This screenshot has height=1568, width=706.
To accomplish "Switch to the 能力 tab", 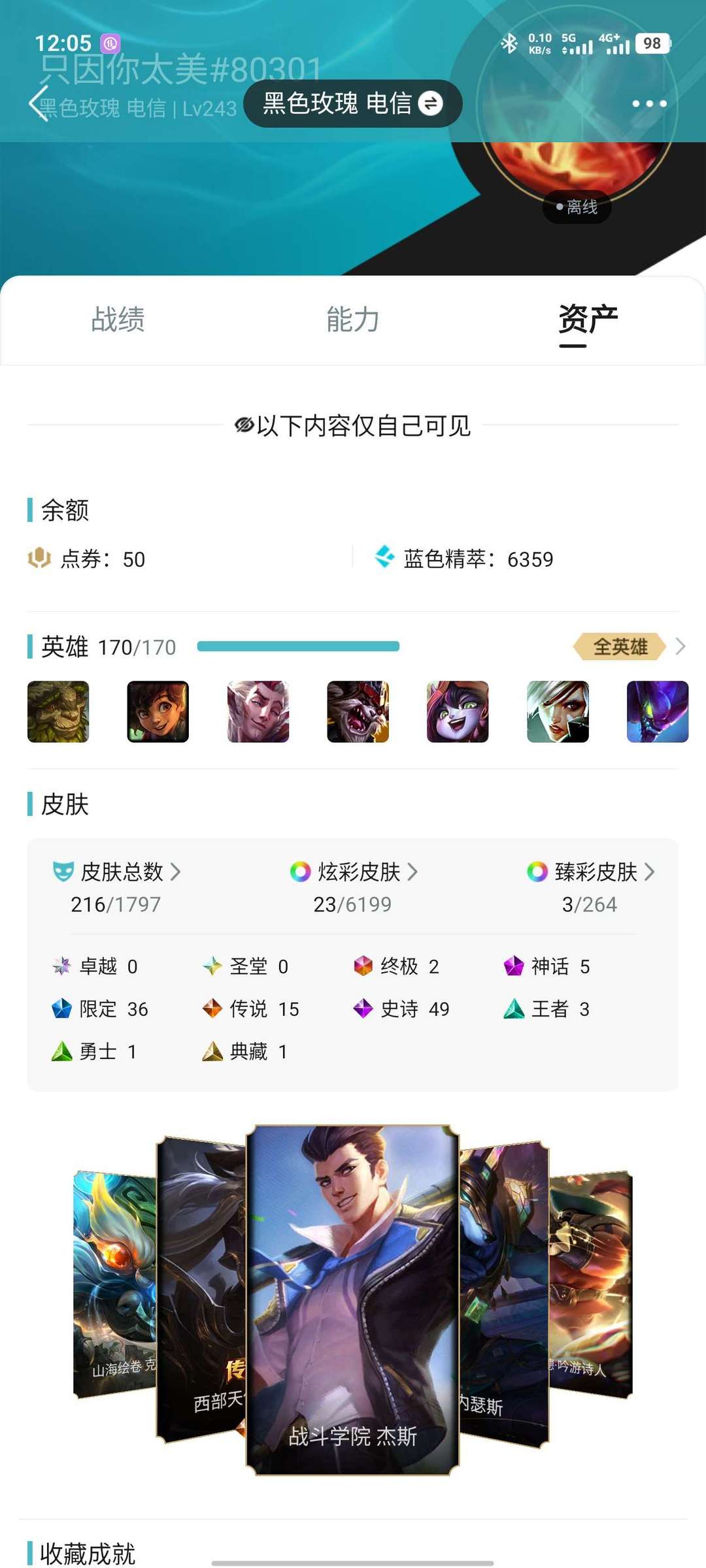I will pyautogui.click(x=353, y=319).
